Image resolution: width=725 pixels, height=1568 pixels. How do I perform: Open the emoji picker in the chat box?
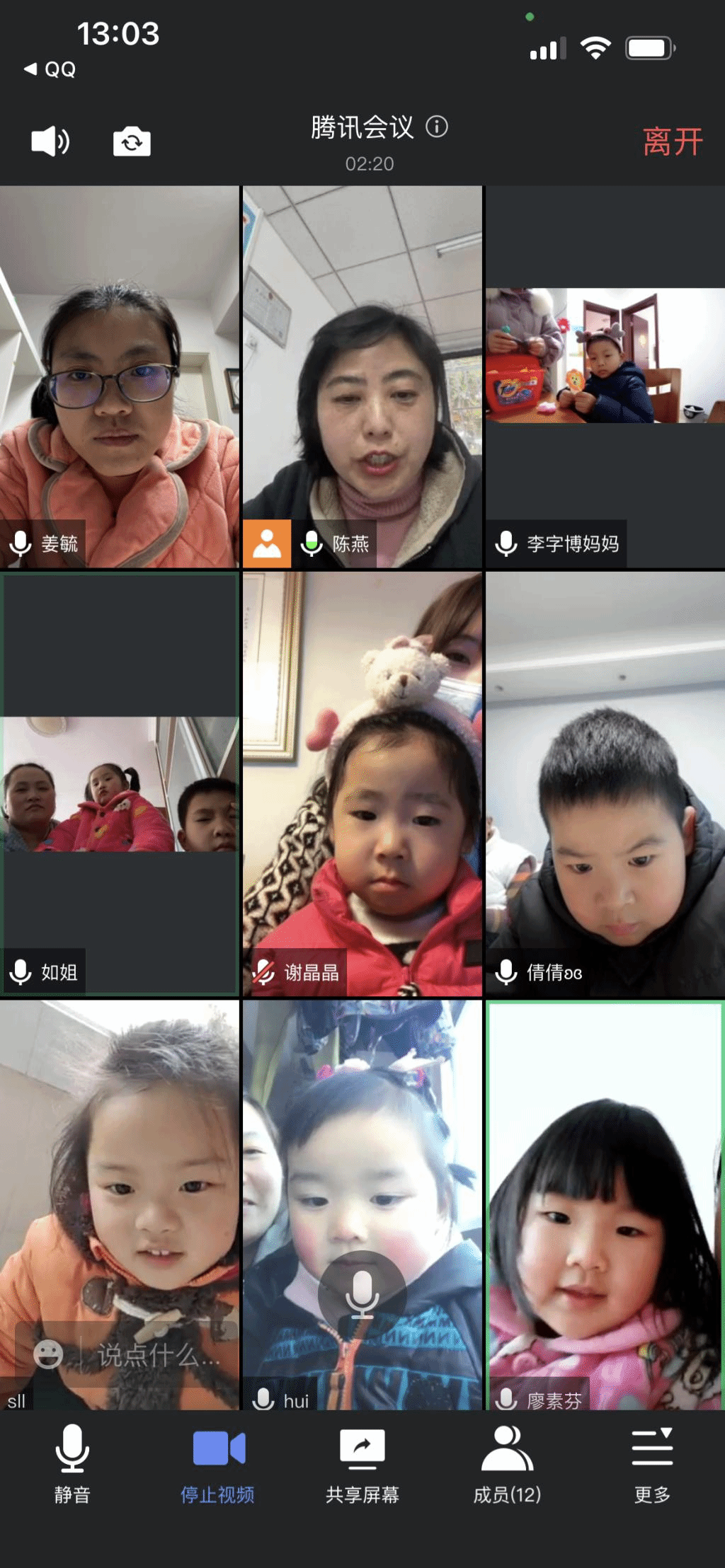(x=48, y=1354)
